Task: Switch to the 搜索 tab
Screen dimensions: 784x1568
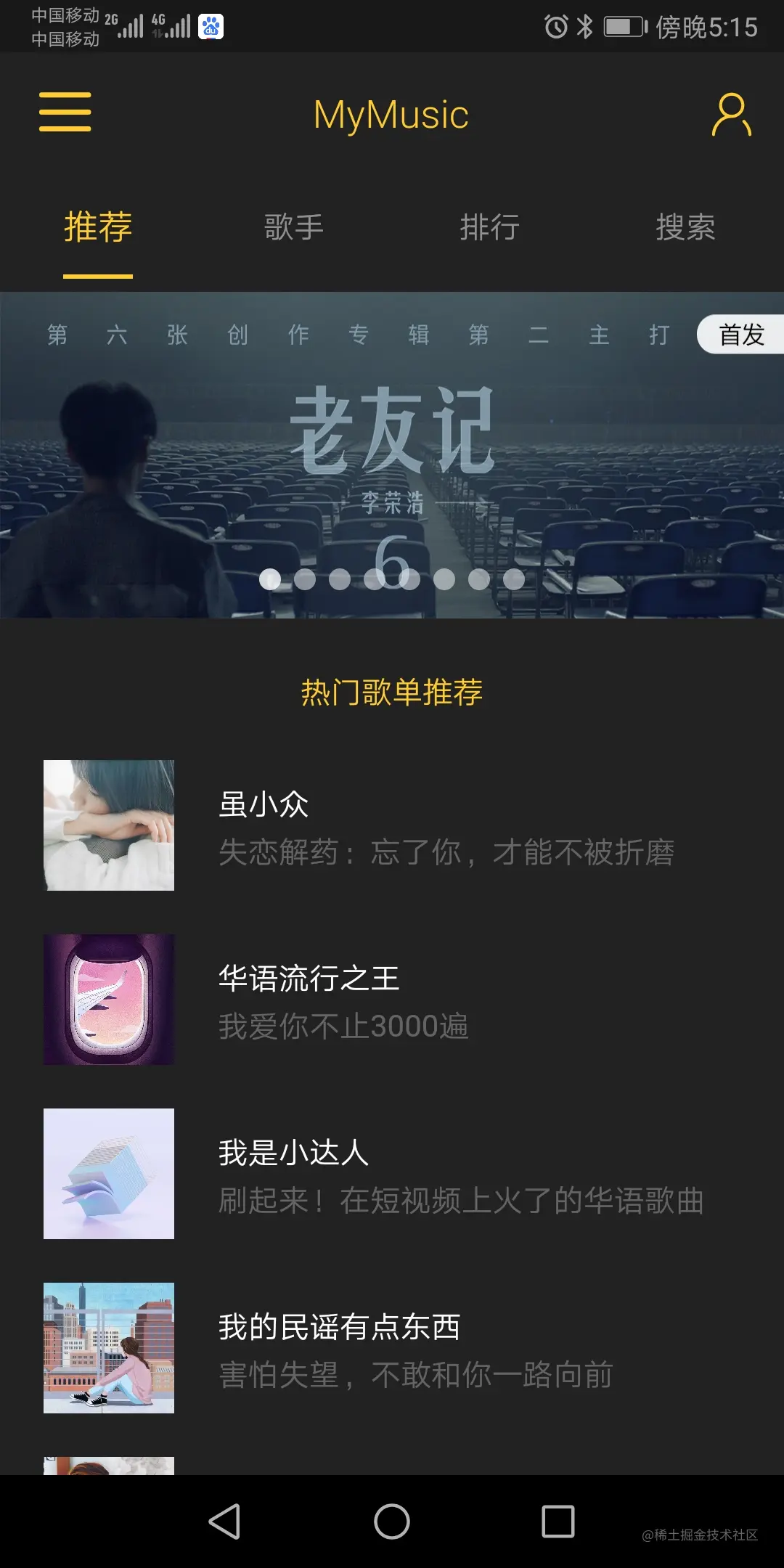Action: (685, 228)
